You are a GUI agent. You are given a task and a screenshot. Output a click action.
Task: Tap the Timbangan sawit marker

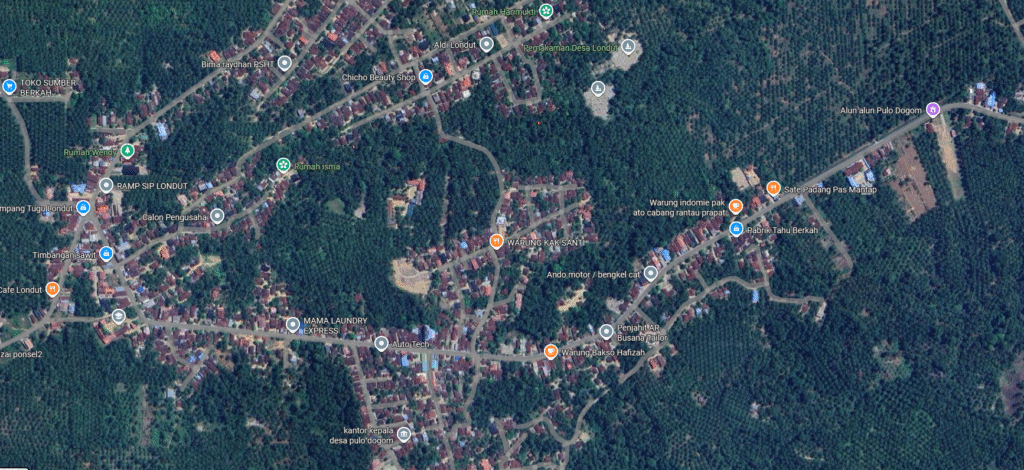pyautogui.click(x=106, y=253)
